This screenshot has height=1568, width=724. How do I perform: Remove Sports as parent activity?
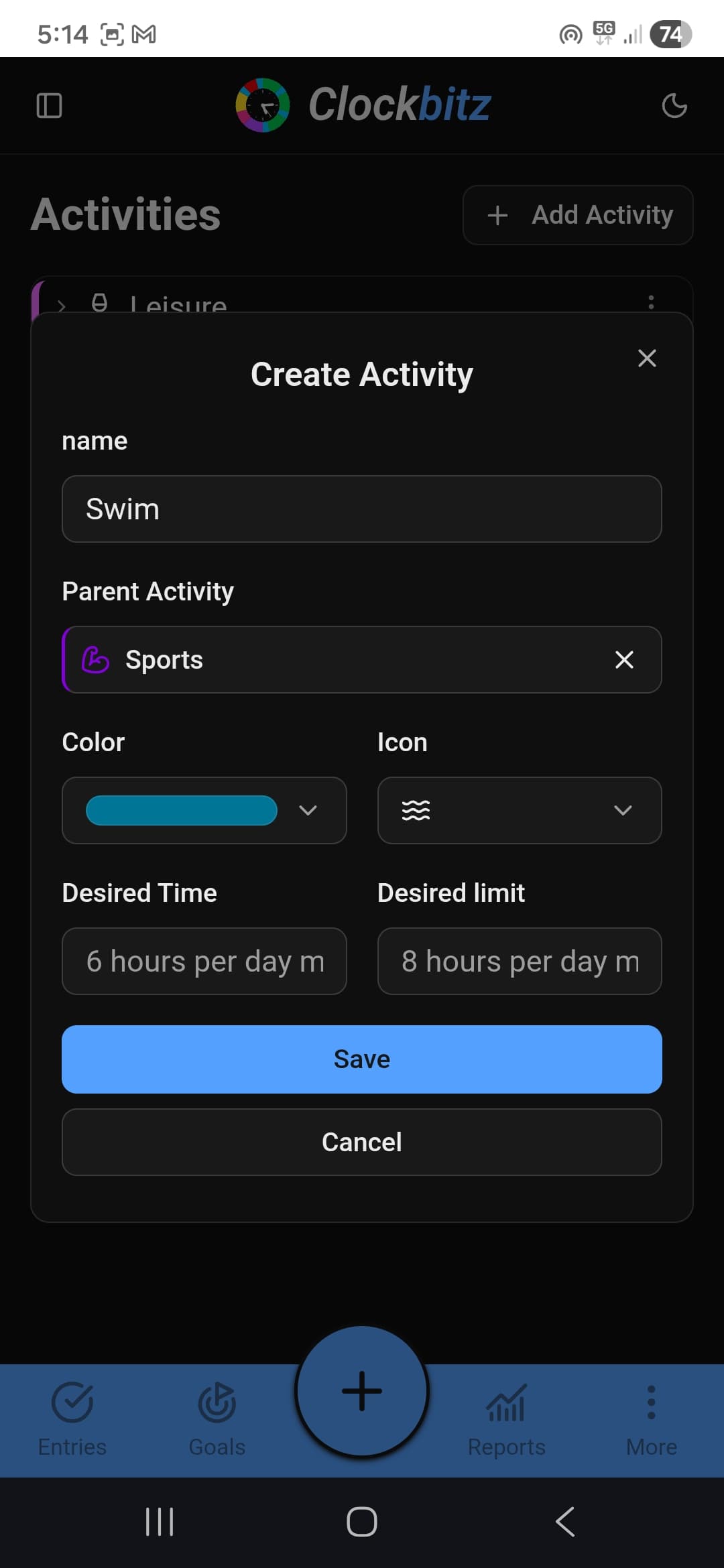[624, 659]
